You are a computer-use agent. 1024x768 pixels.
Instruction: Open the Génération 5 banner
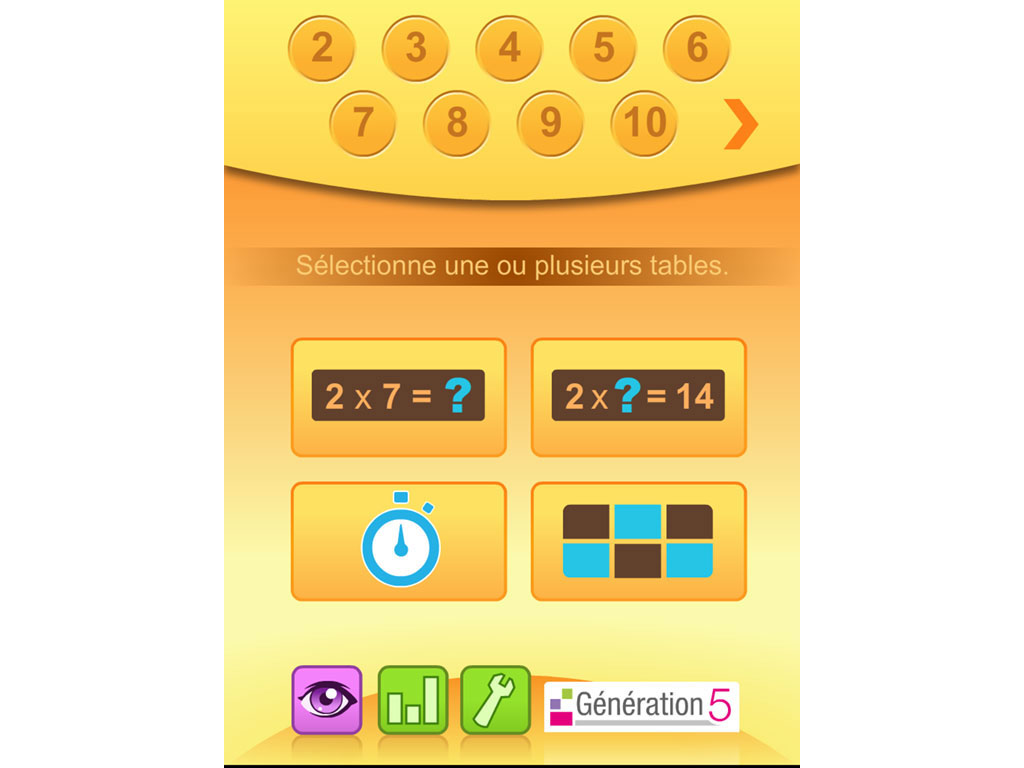[x=641, y=707]
